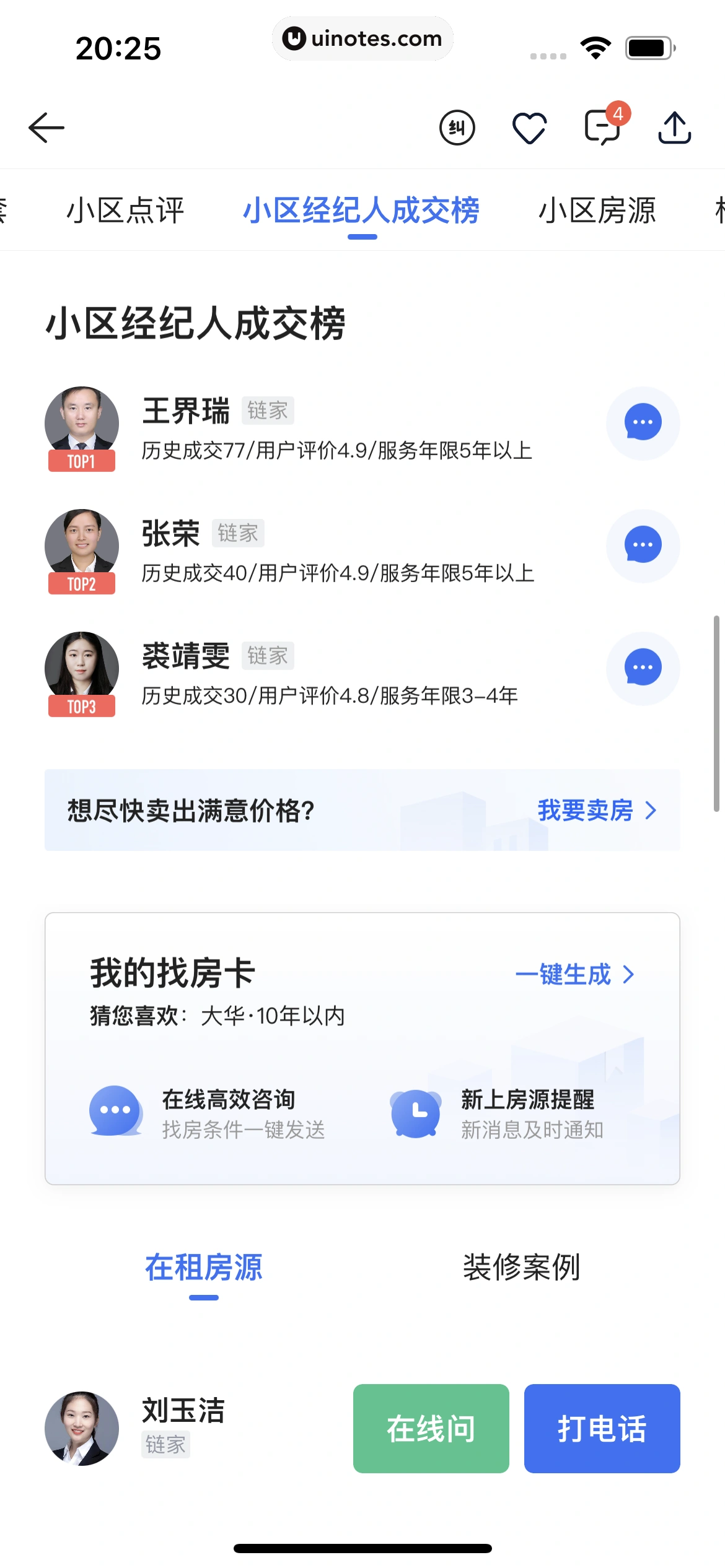The image size is (725, 1568).
Task: Call the agent with 打电话
Action: pyautogui.click(x=602, y=1429)
